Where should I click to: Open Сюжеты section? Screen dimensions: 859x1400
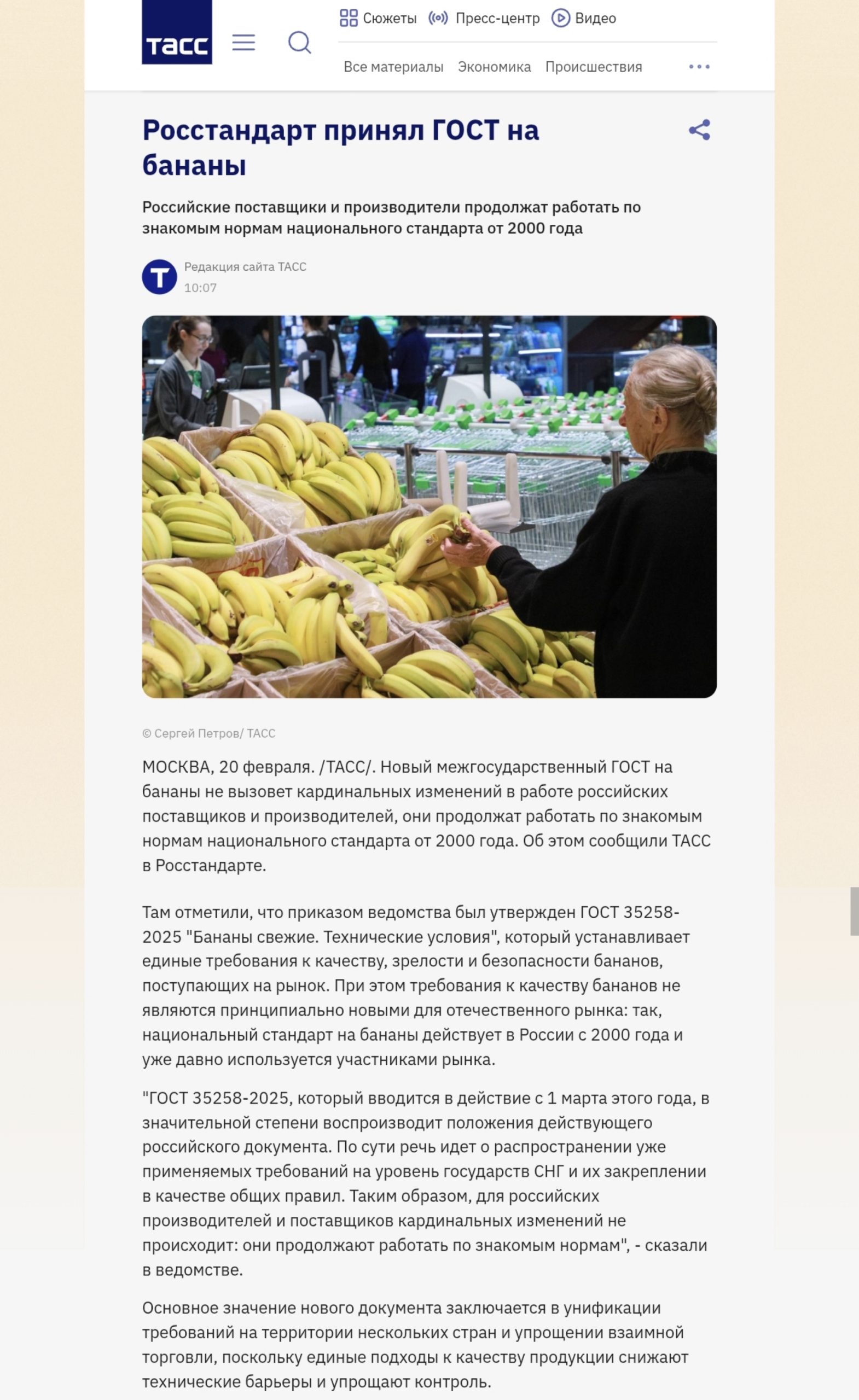[378, 18]
